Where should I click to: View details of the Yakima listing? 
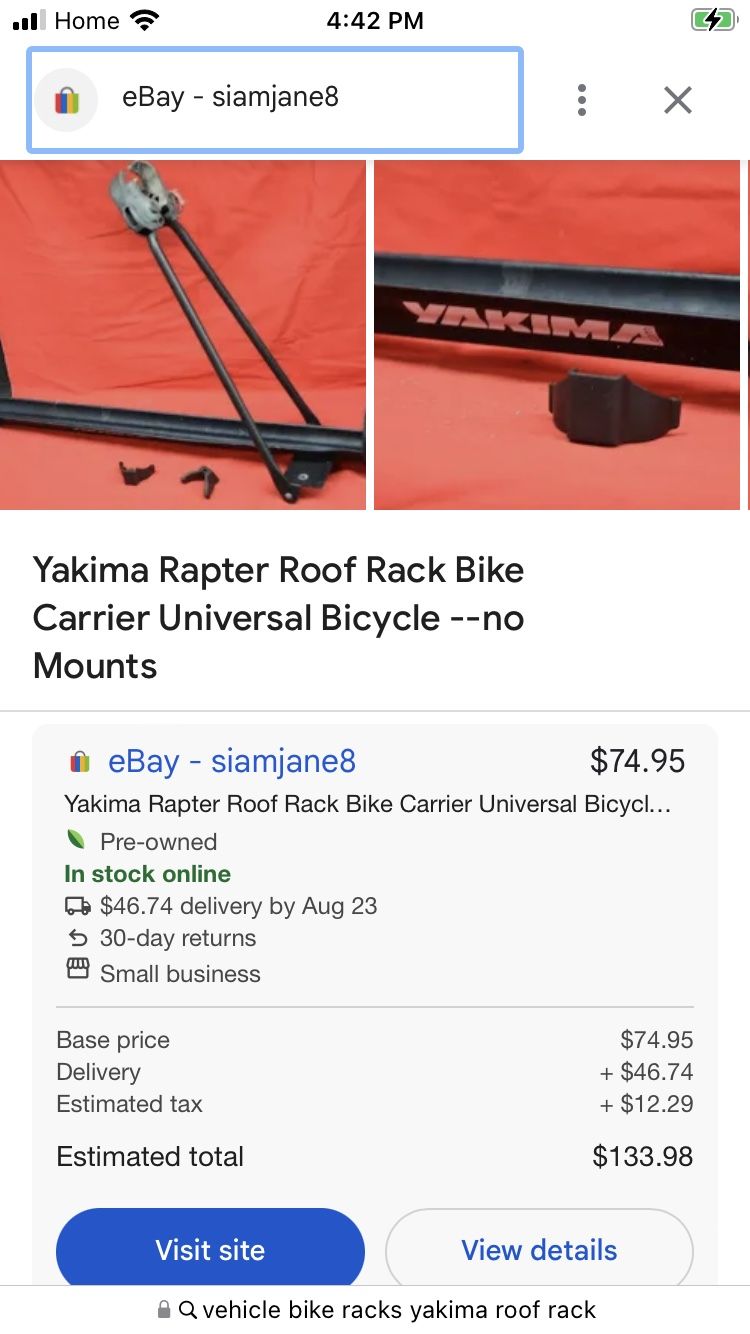539,1249
